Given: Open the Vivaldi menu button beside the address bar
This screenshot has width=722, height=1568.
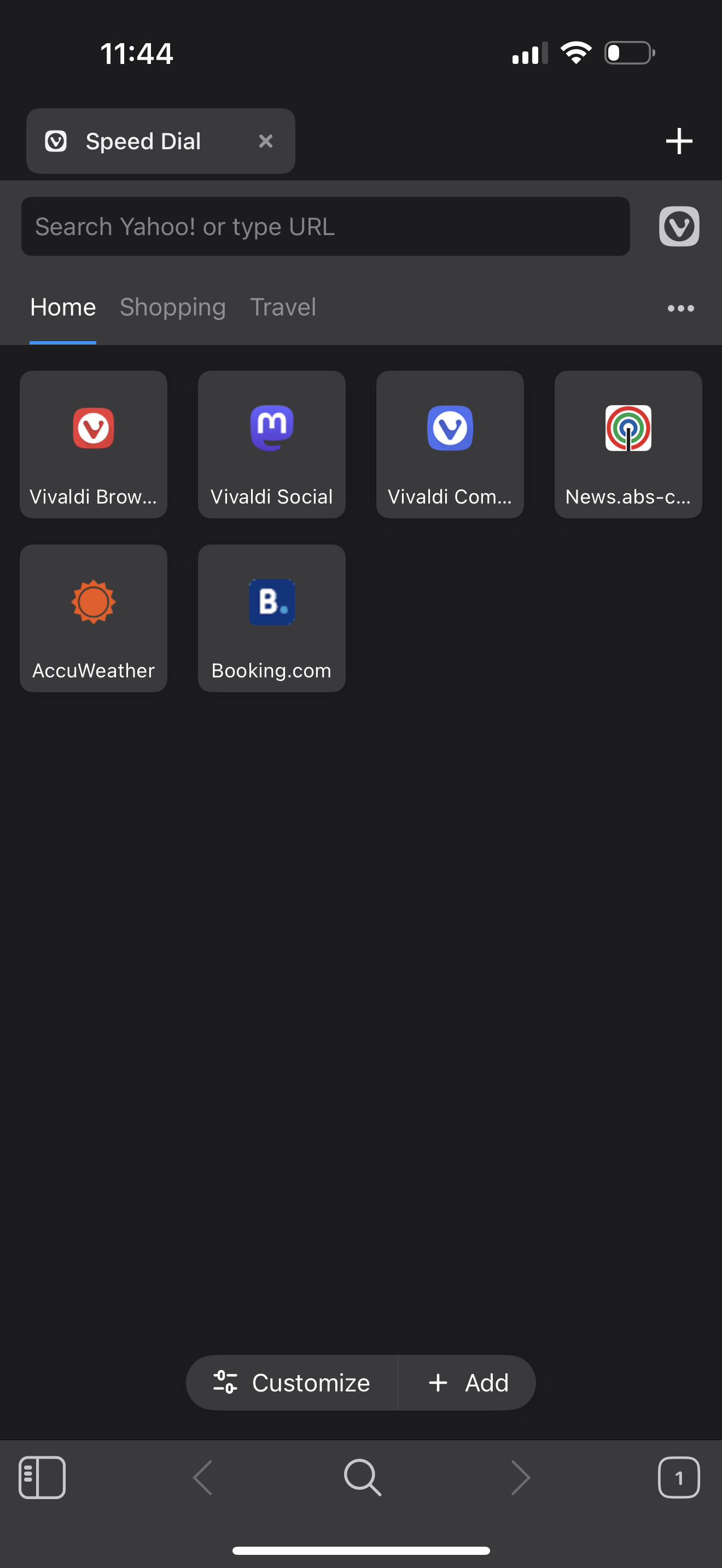Looking at the screenshot, I should [678, 226].
